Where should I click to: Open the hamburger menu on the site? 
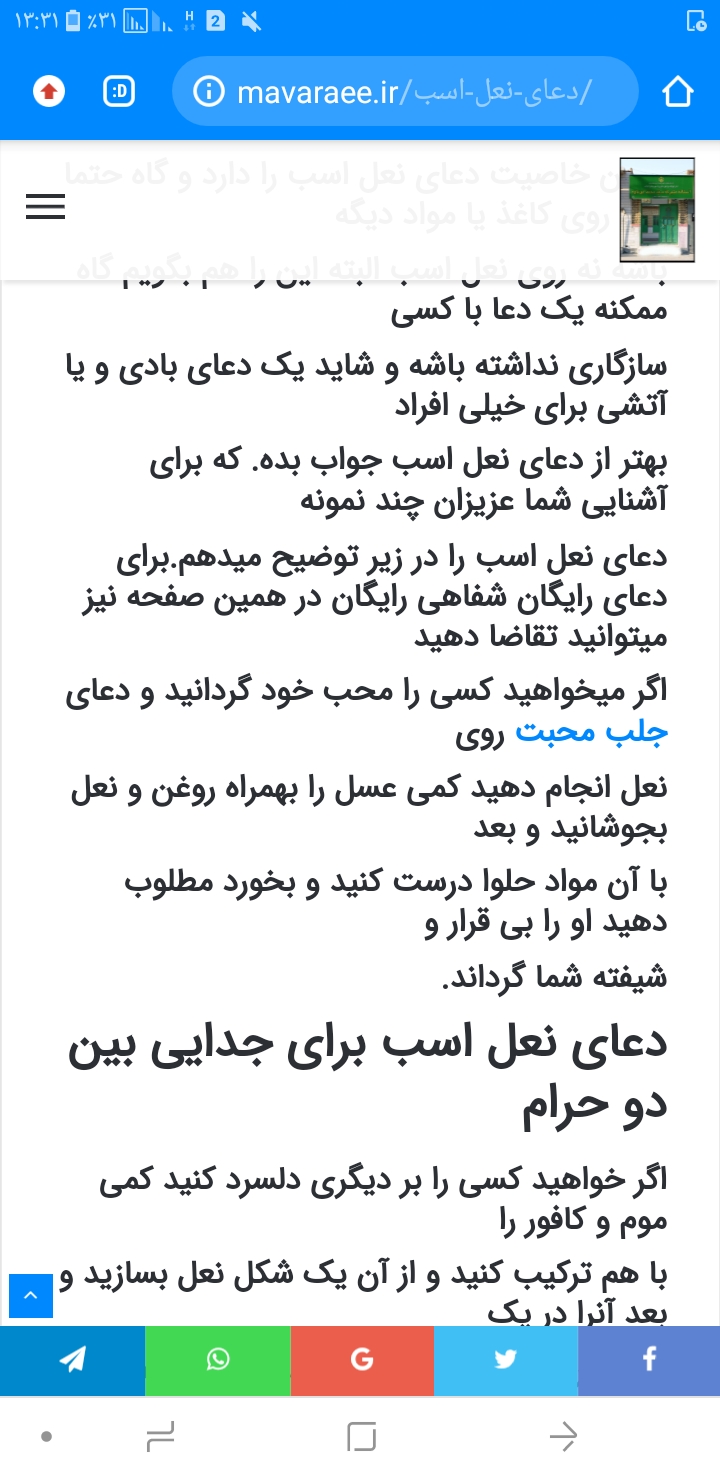pos(45,207)
